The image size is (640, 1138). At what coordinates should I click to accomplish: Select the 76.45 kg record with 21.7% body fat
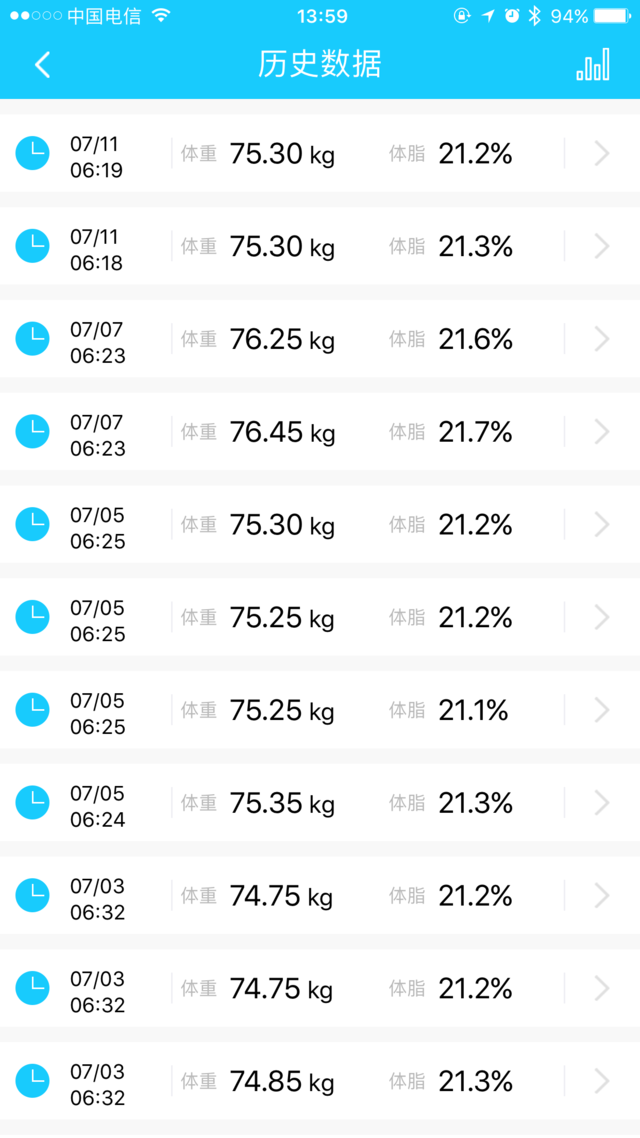pyautogui.click(x=320, y=432)
